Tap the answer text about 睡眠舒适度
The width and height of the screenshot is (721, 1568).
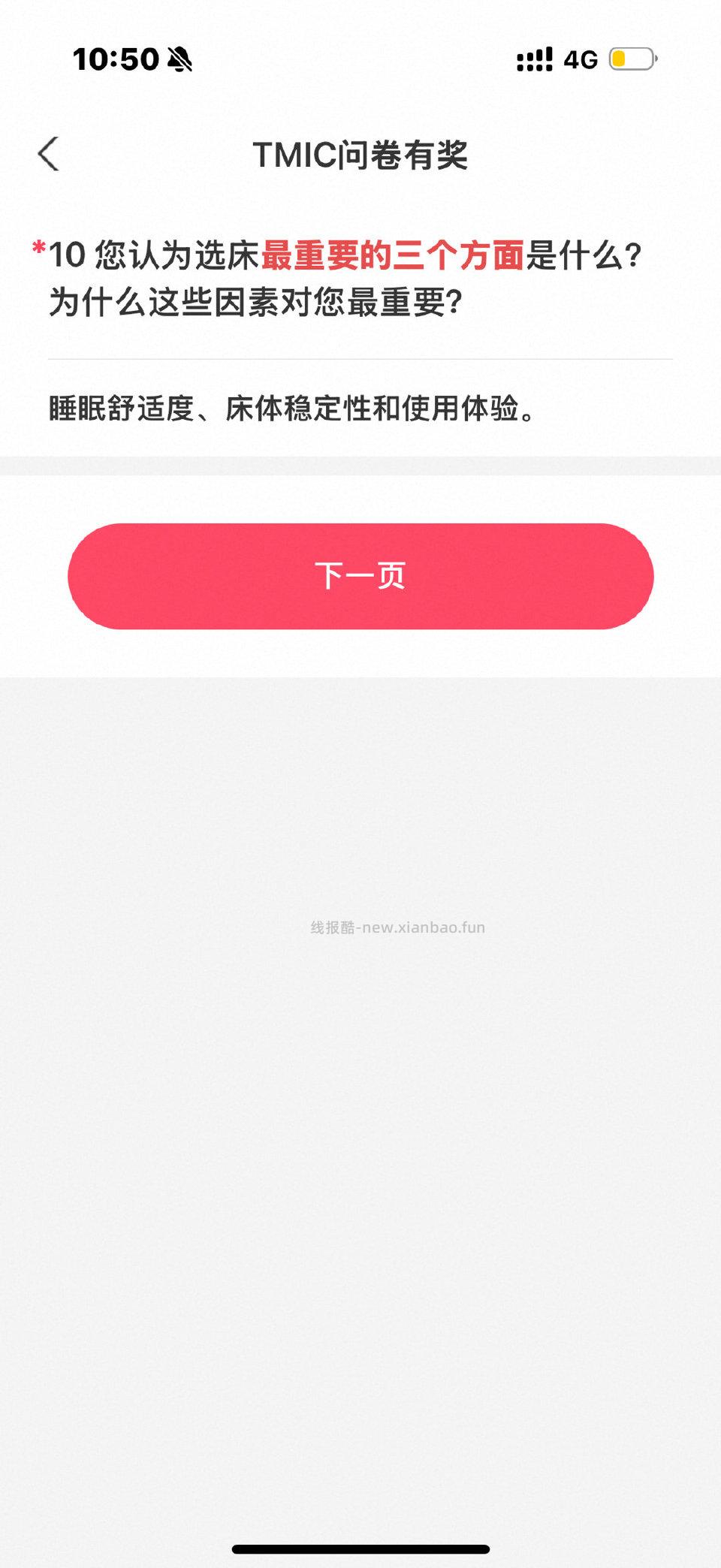291,409
